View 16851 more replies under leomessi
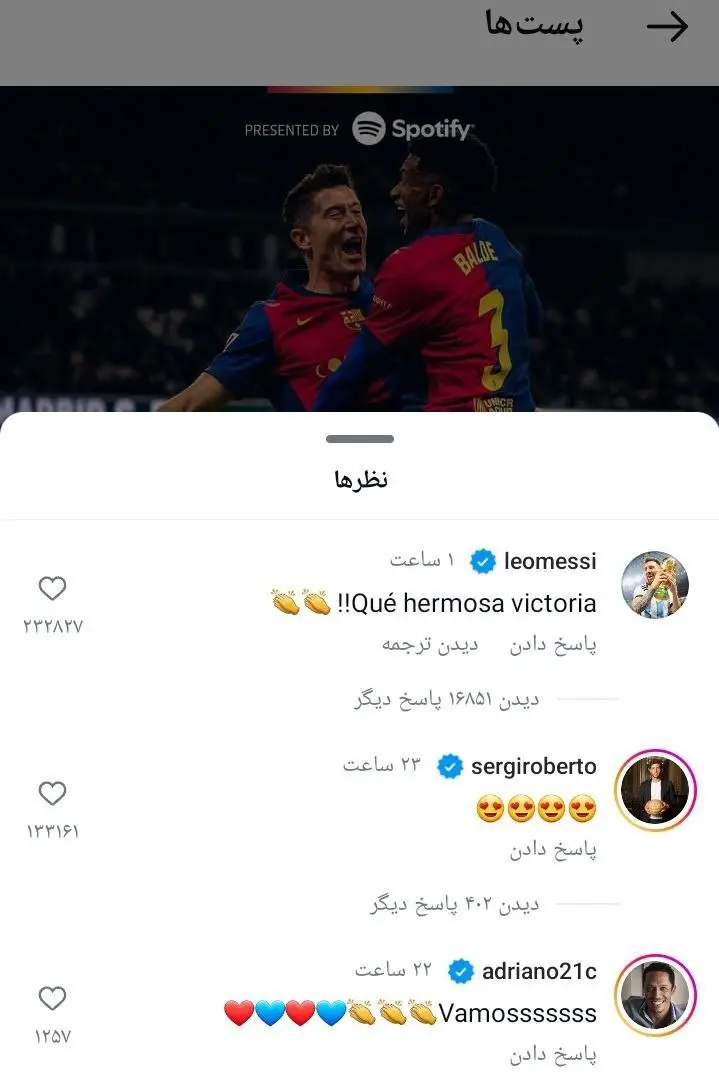Viewport: 719px width, 1086px height. click(x=446, y=699)
